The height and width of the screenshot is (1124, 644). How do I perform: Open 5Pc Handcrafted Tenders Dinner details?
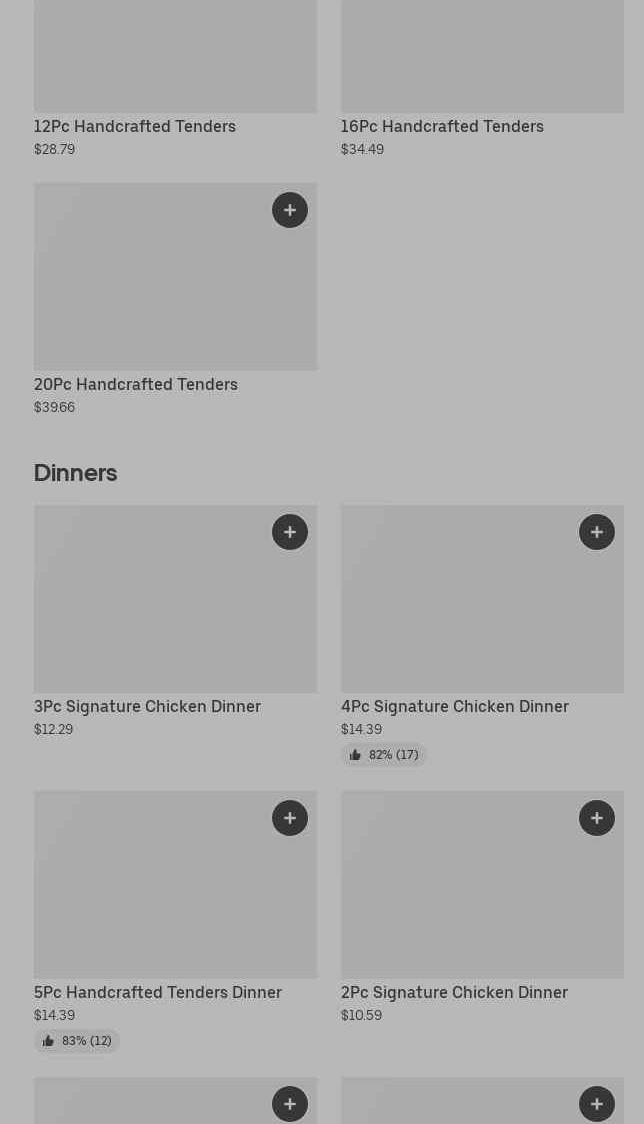tap(158, 992)
